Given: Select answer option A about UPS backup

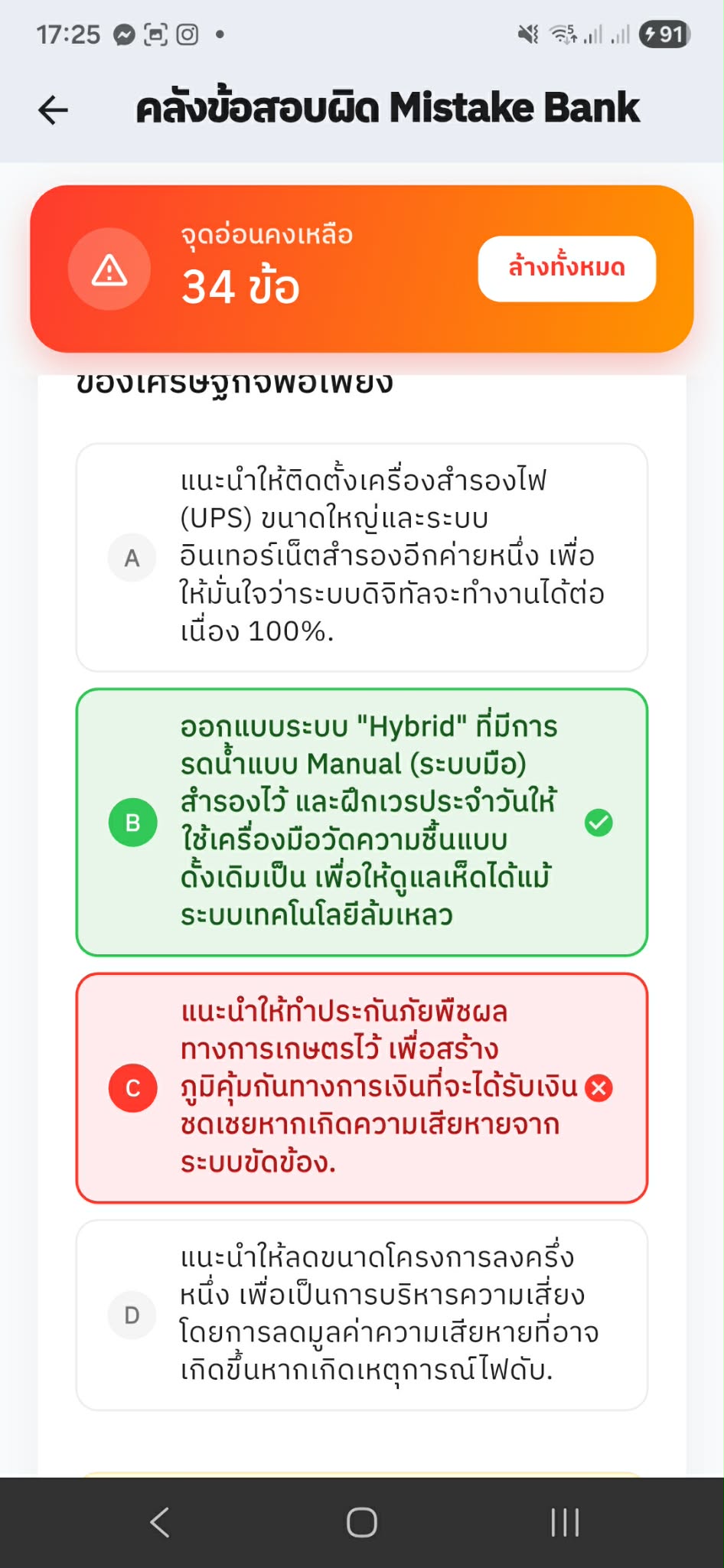Looking at the screenshot, I should [361, 557].
